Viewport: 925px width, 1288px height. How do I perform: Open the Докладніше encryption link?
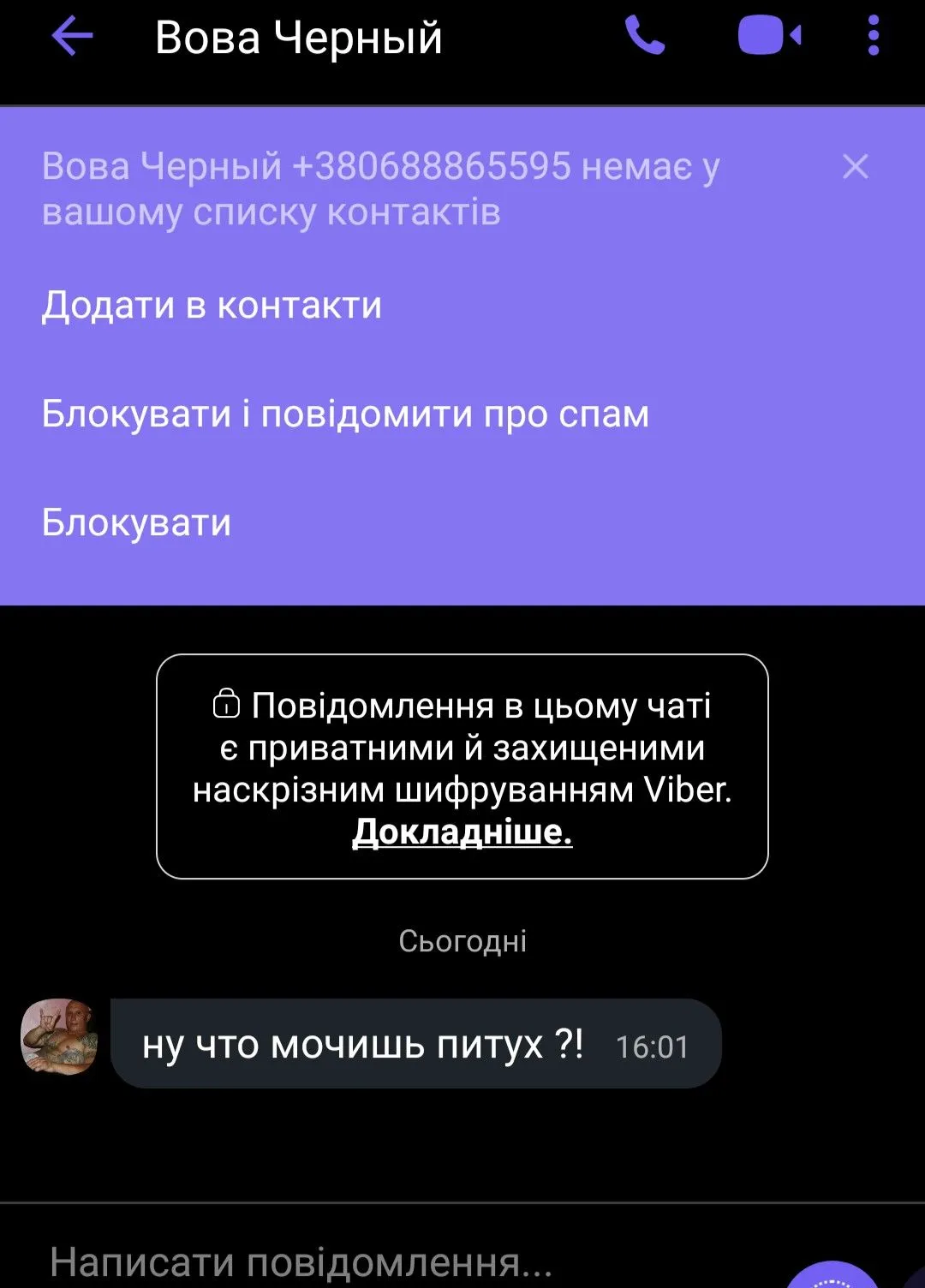(x=462, y=832)
